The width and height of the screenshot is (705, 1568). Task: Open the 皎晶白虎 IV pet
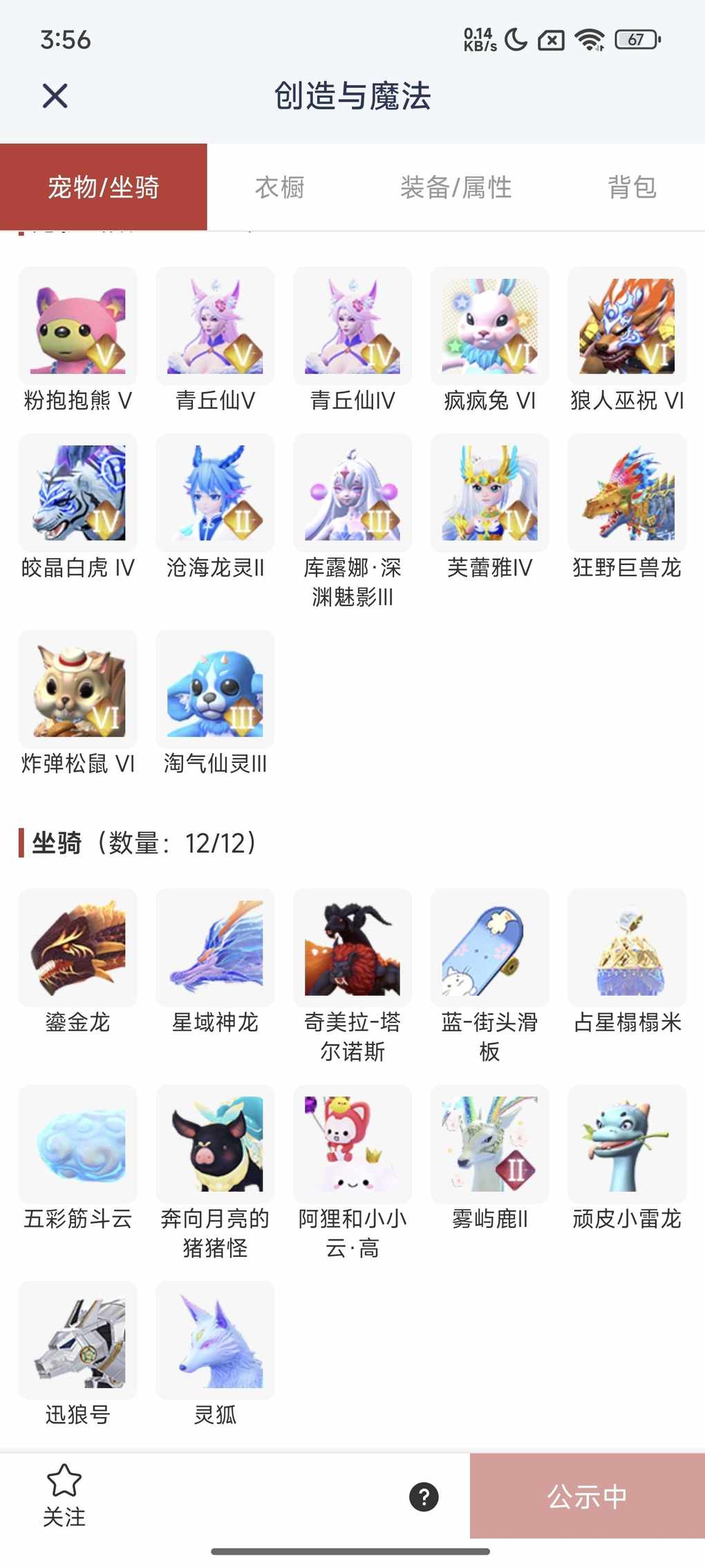tap(78, 493)
